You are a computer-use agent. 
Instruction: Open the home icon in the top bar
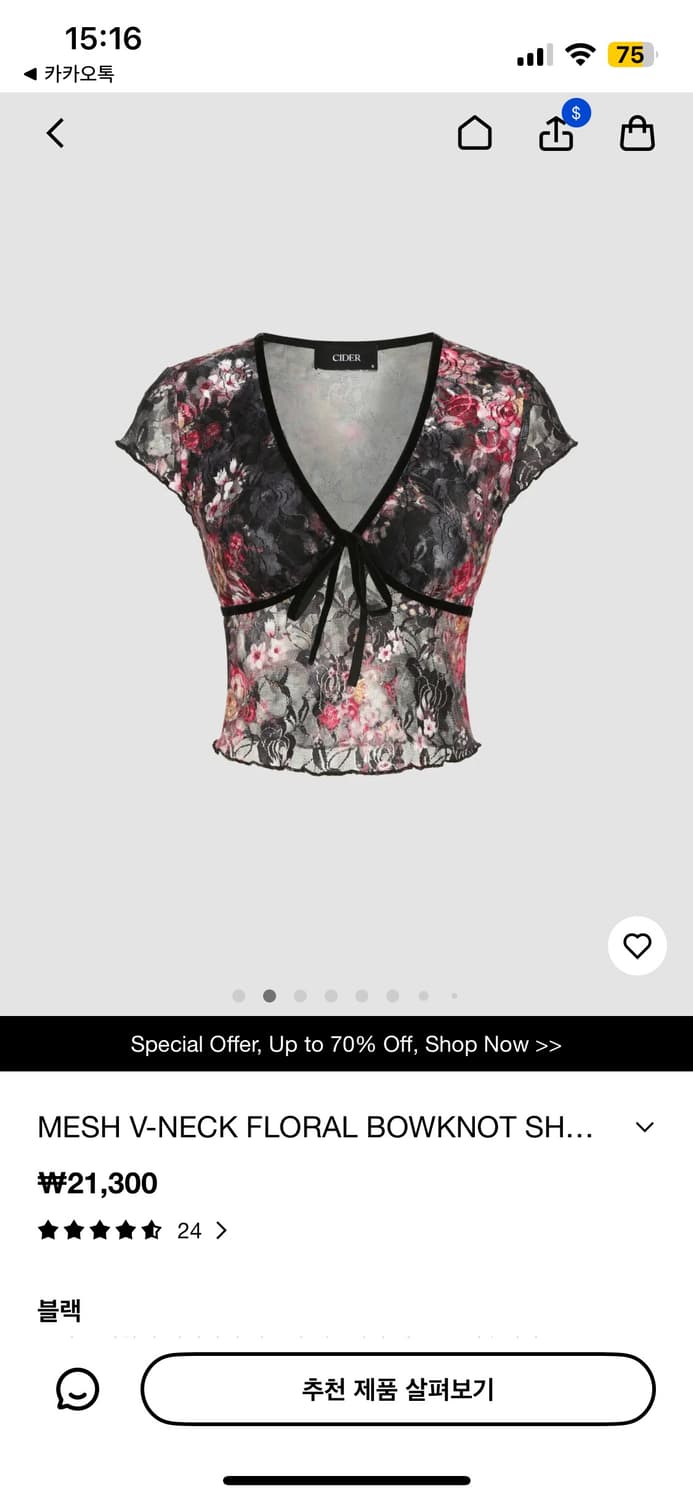475,133
